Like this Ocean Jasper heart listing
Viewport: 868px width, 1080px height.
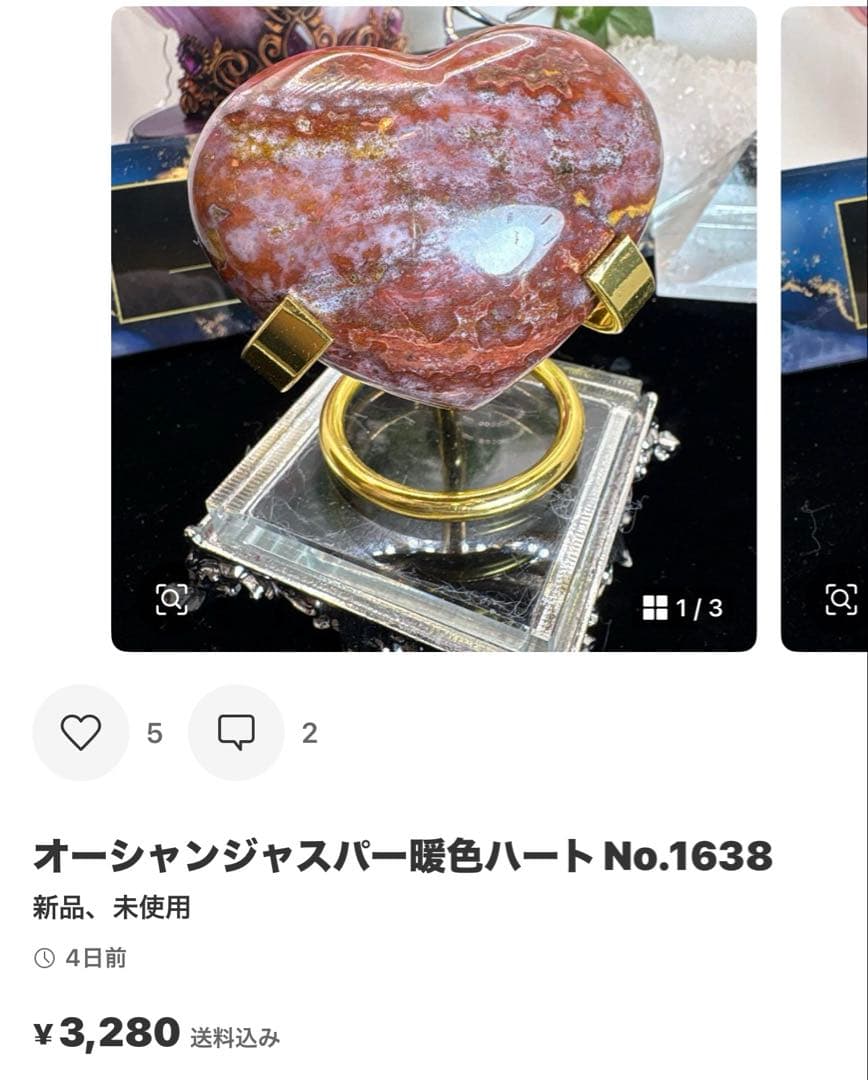(80, 733)
